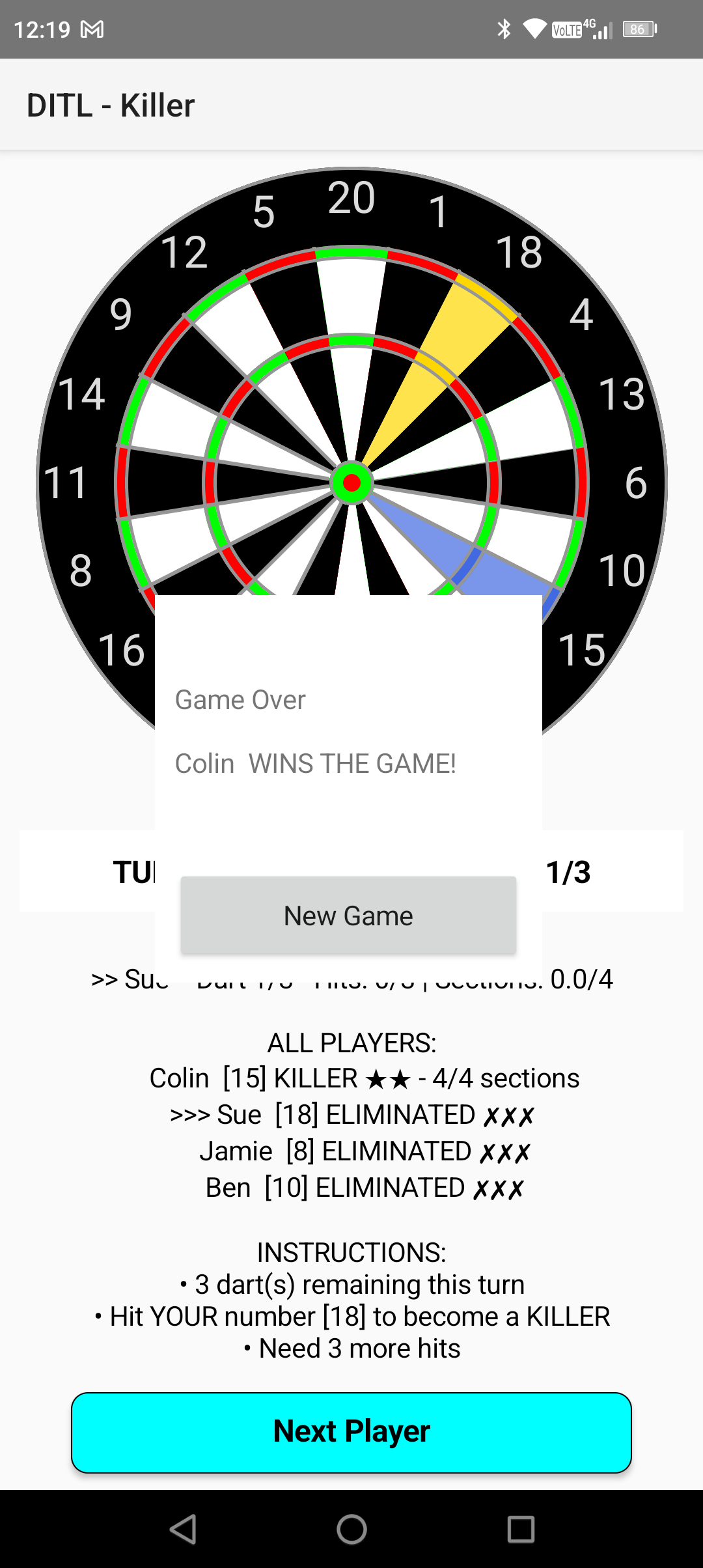Tap the Next Player button

(x=351, y=1433)
